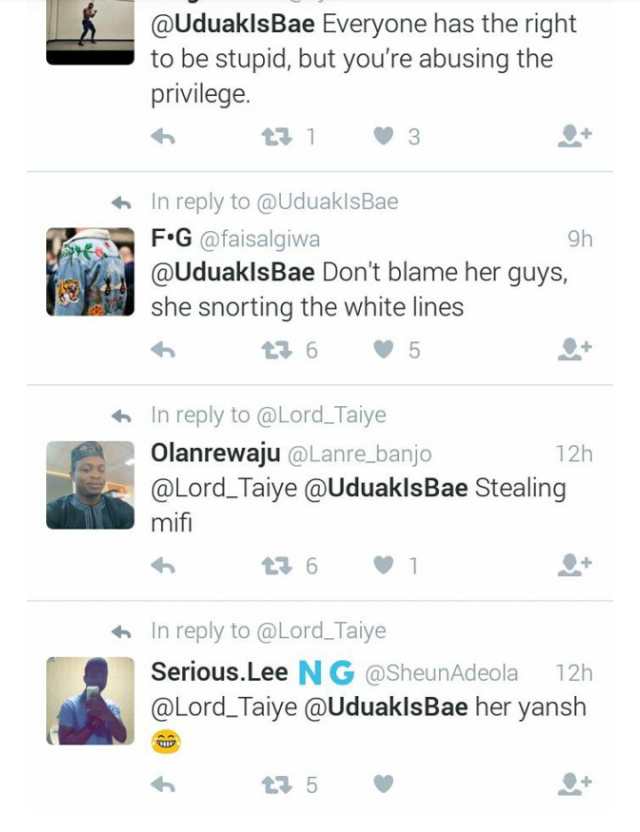Reply to Olanrewaju's 'Stealing mifi' tweet
This screenshot has width=640, height=832.
163,566
